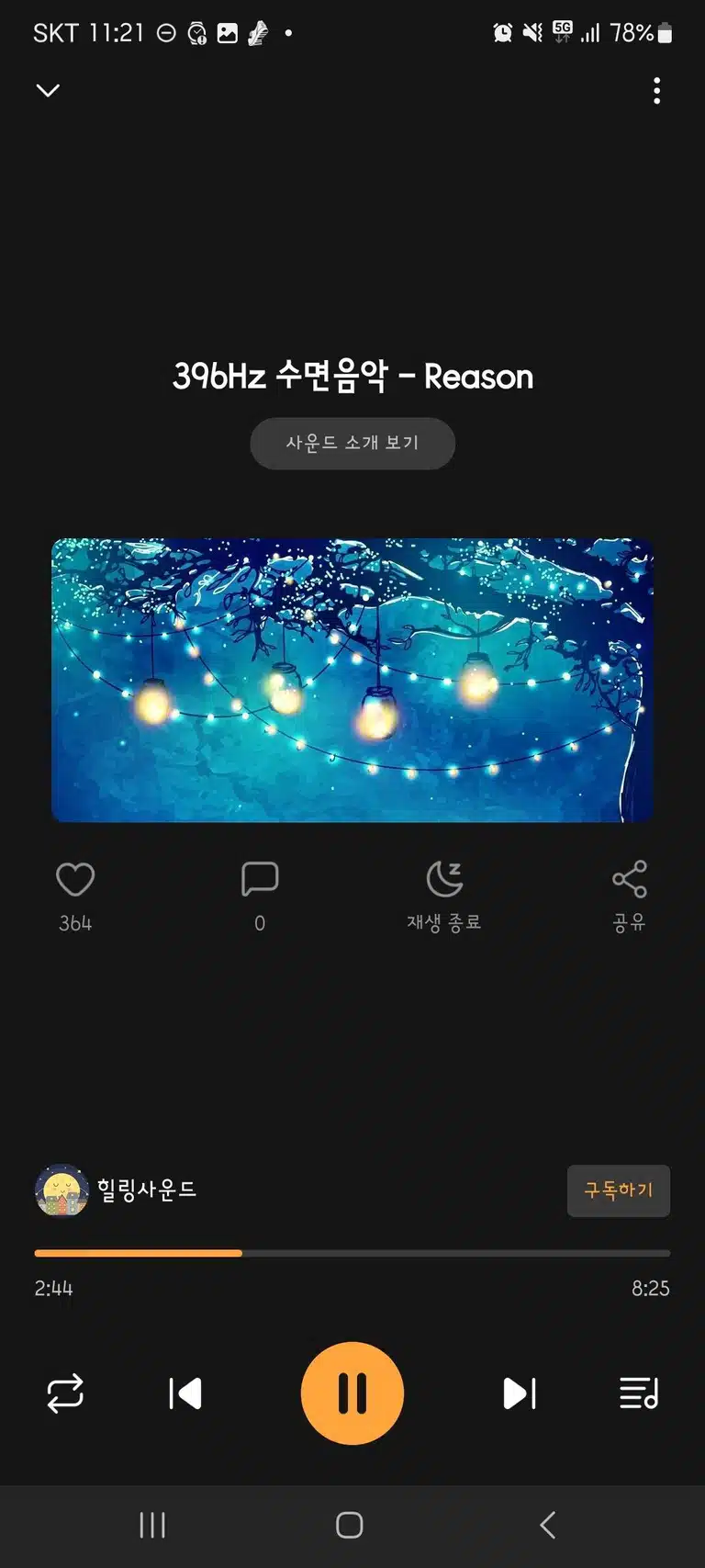Subscribe with the 구독하기 button

tap(618, 1190)
